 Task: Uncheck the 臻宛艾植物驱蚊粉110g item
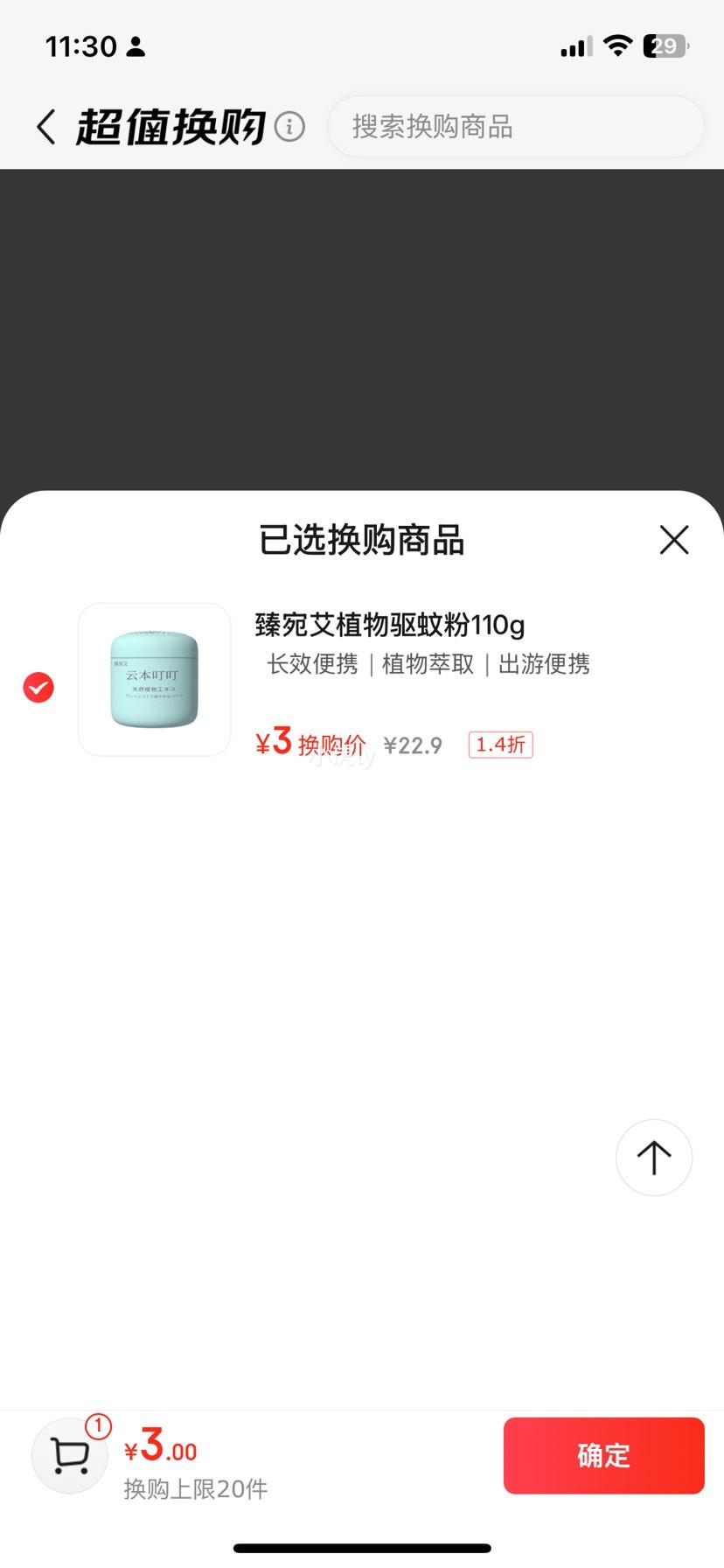coord(38,688)
